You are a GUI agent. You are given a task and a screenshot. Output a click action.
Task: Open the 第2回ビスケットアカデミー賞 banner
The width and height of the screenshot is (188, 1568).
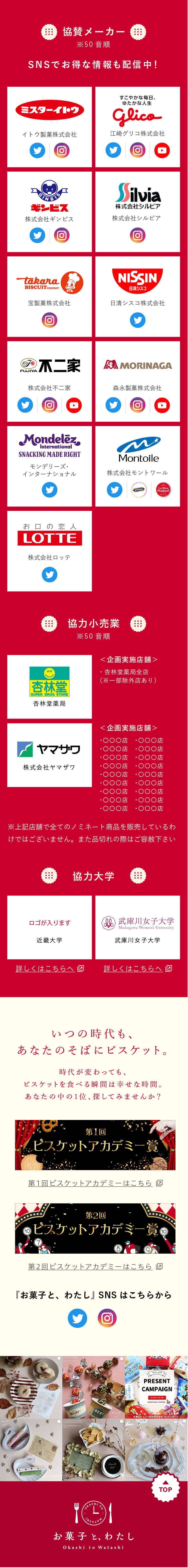tap(95, 1228)
